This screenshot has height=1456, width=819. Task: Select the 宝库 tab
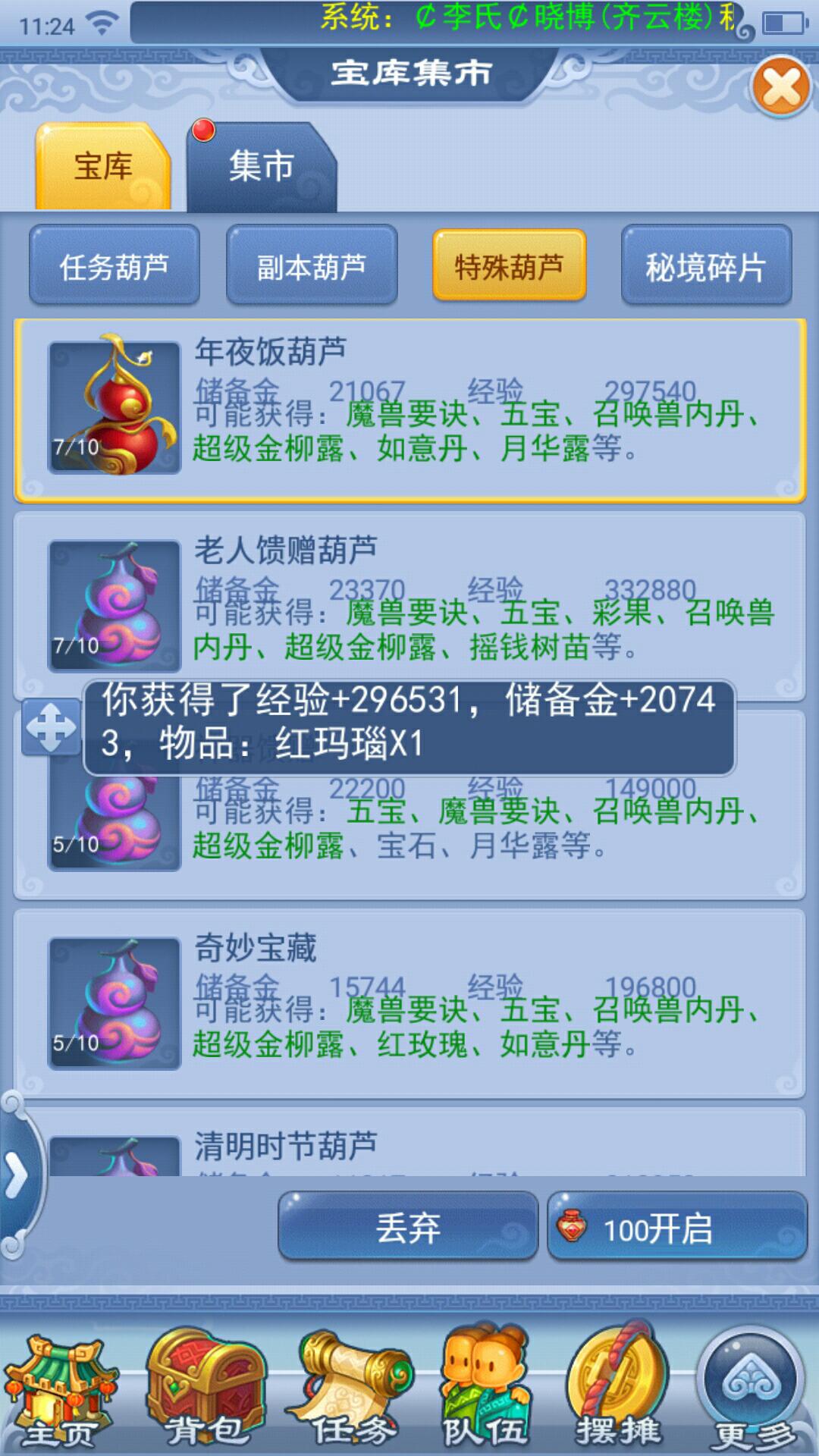pos(103,167)
